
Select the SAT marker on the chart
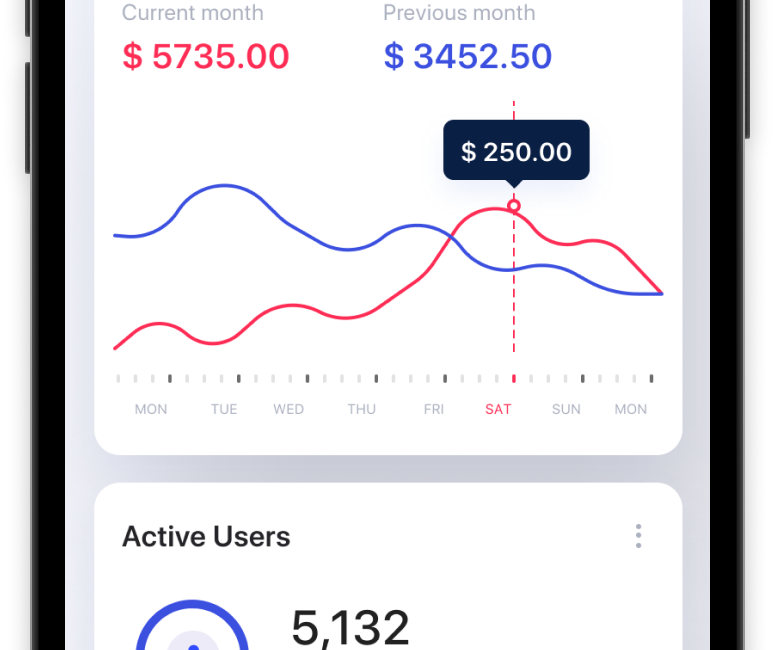[498, 409]
